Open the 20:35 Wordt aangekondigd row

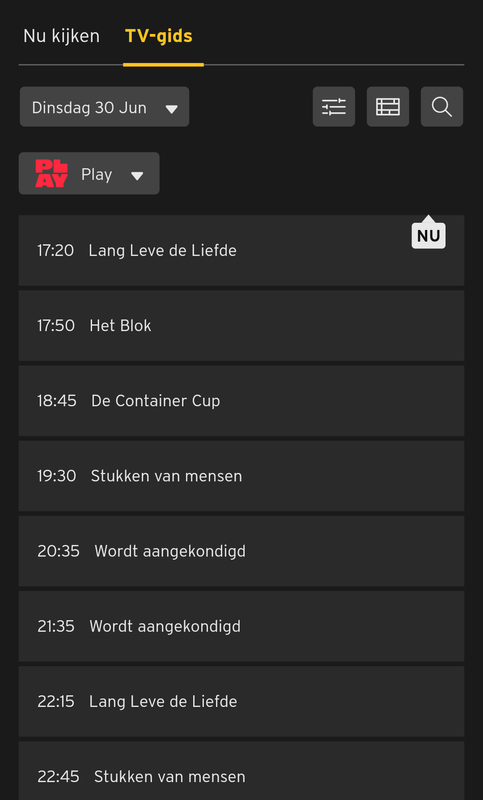241,551
